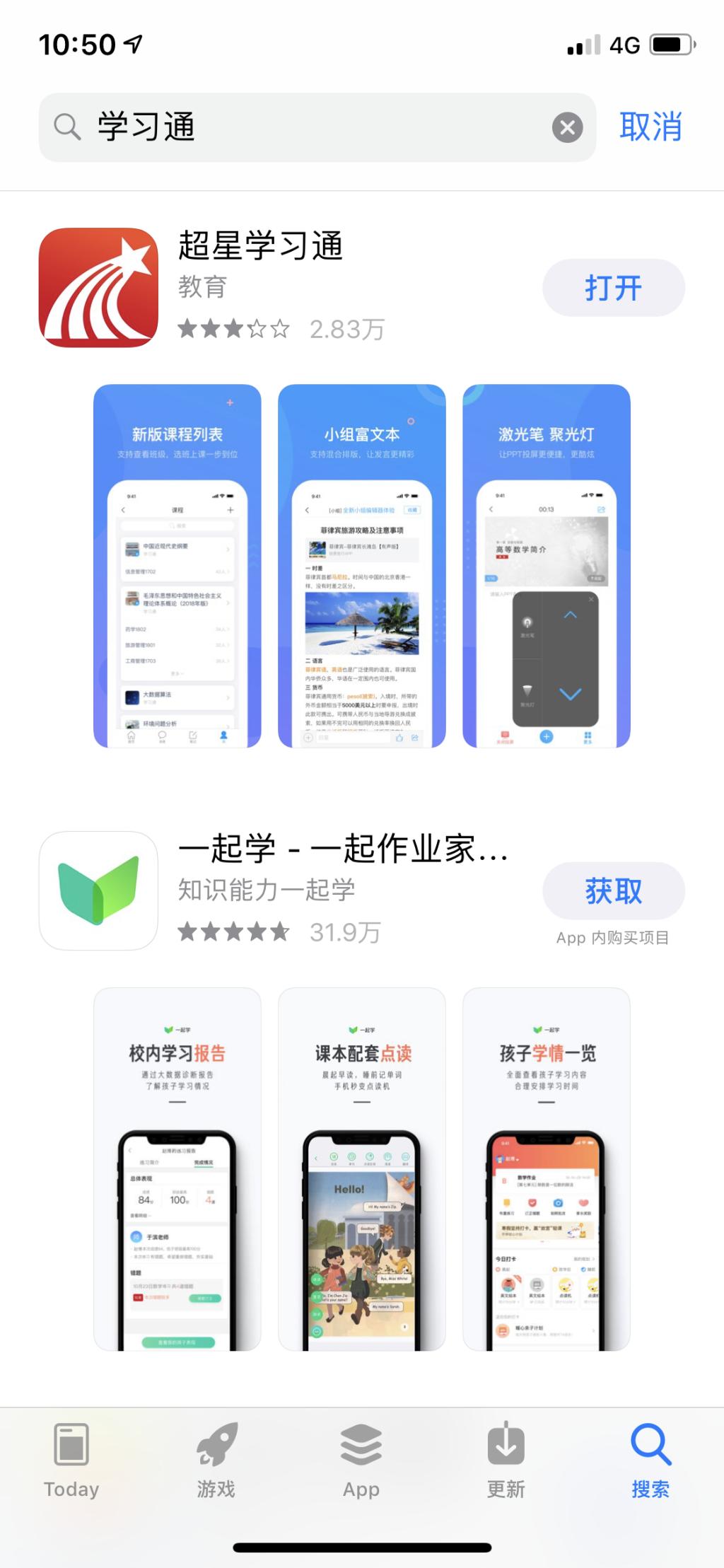The image size is (724, 1568).
Task: Get the 一起学 app with 获取
Action: coord(613,891)
